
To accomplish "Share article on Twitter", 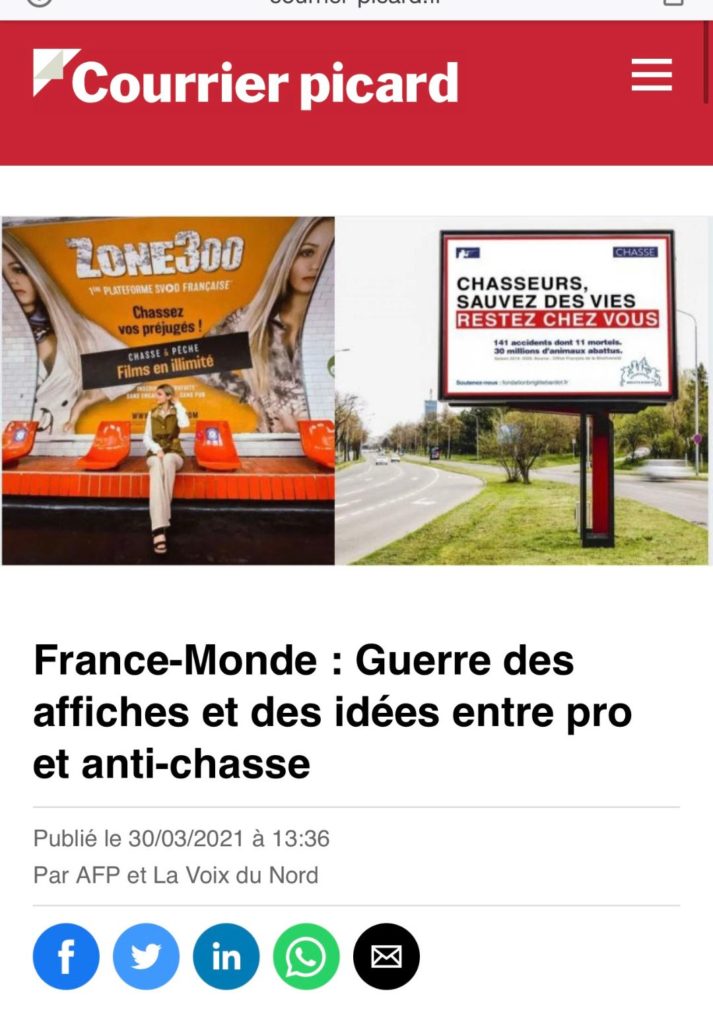I will (146, 957).
